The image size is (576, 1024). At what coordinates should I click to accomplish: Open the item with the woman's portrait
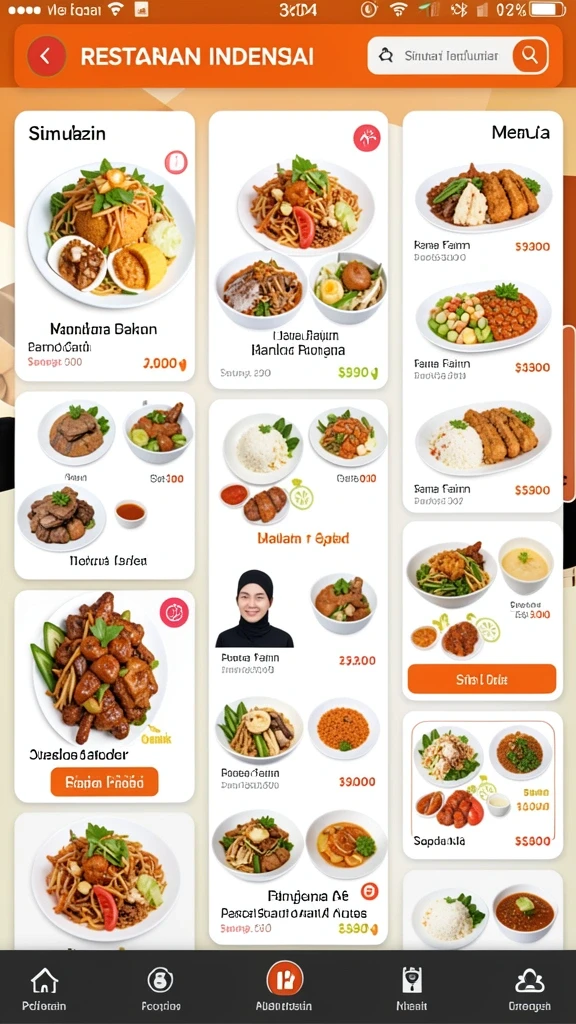297,620
